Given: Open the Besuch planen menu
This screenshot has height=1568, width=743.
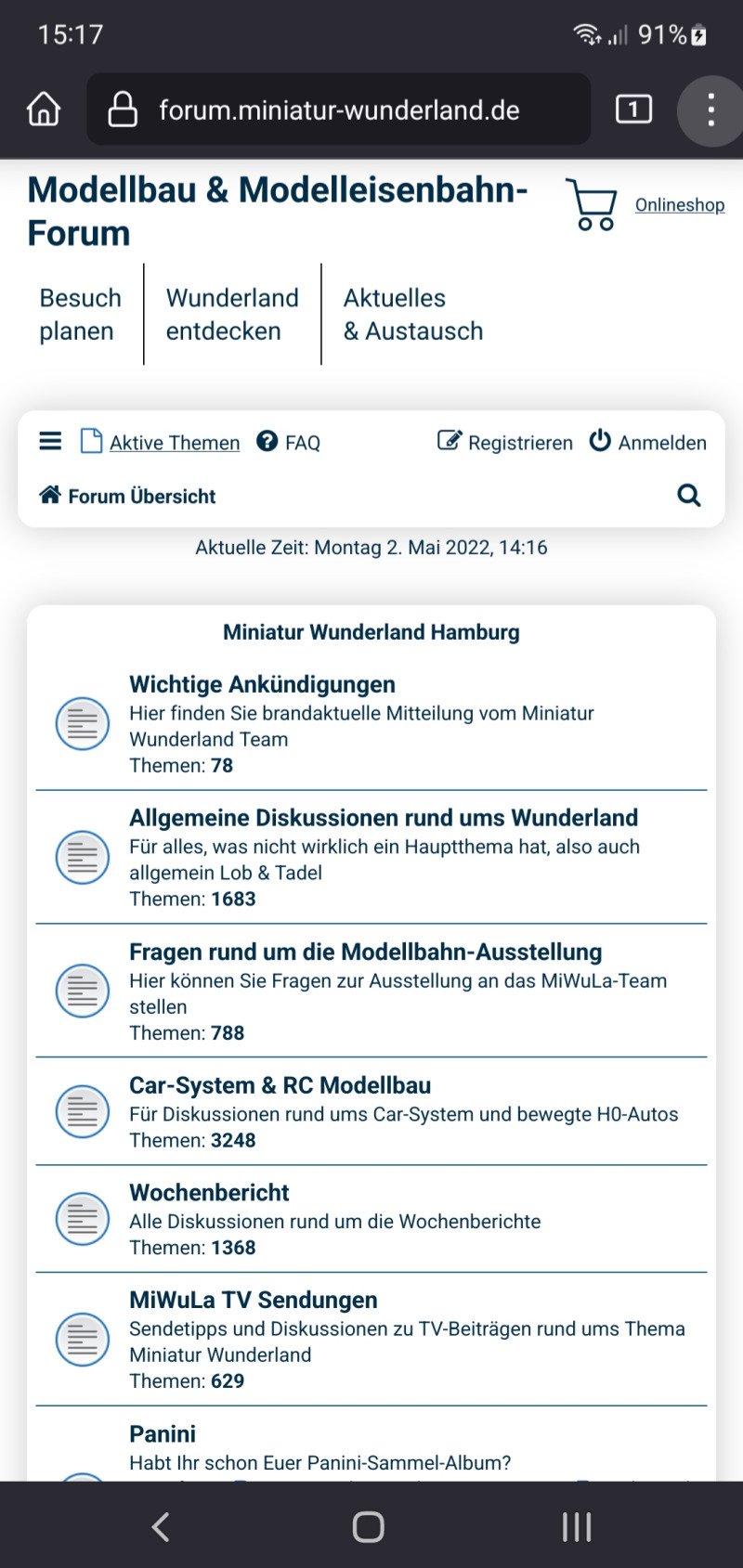Looking at the screenshot, I should (80, 315).
